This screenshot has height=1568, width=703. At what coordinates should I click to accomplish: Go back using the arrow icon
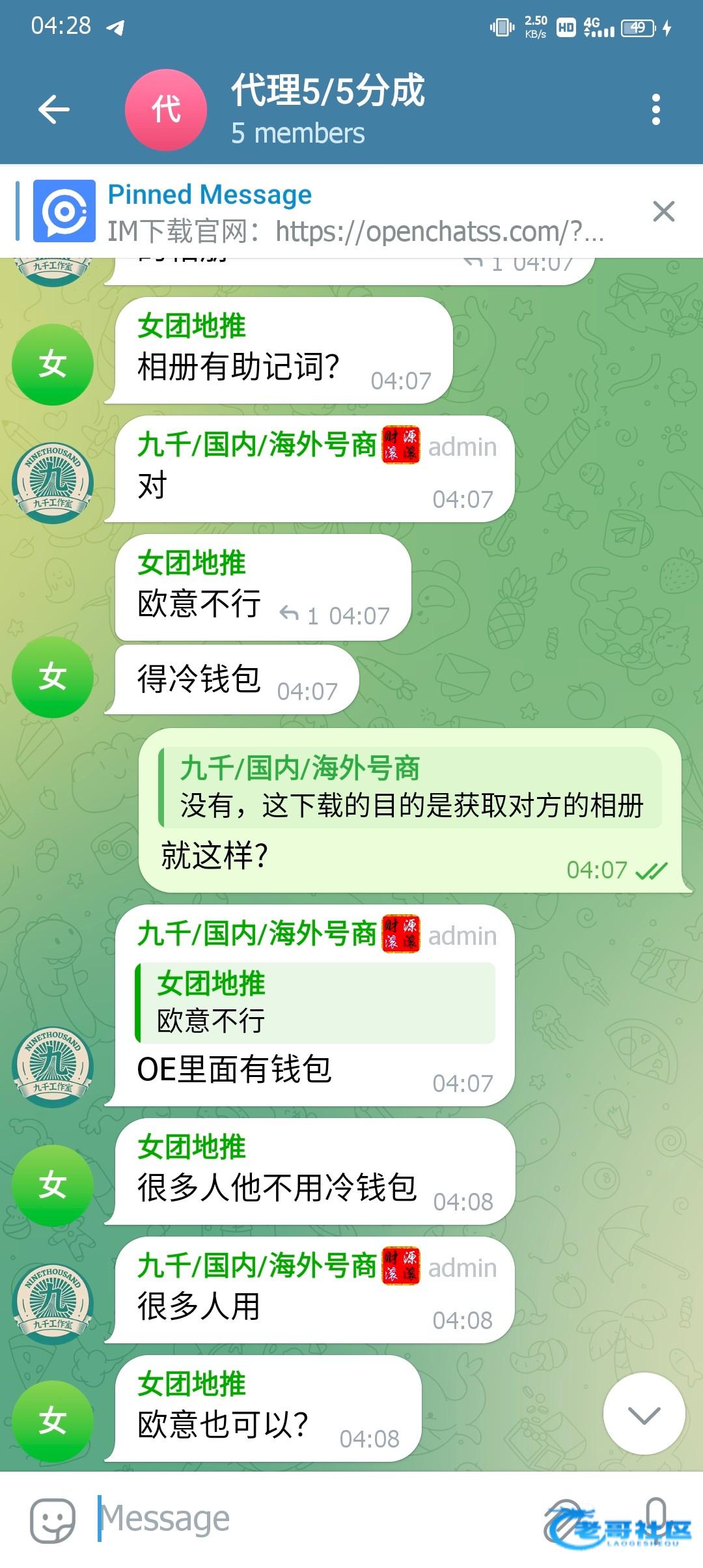tap(54, 109)
